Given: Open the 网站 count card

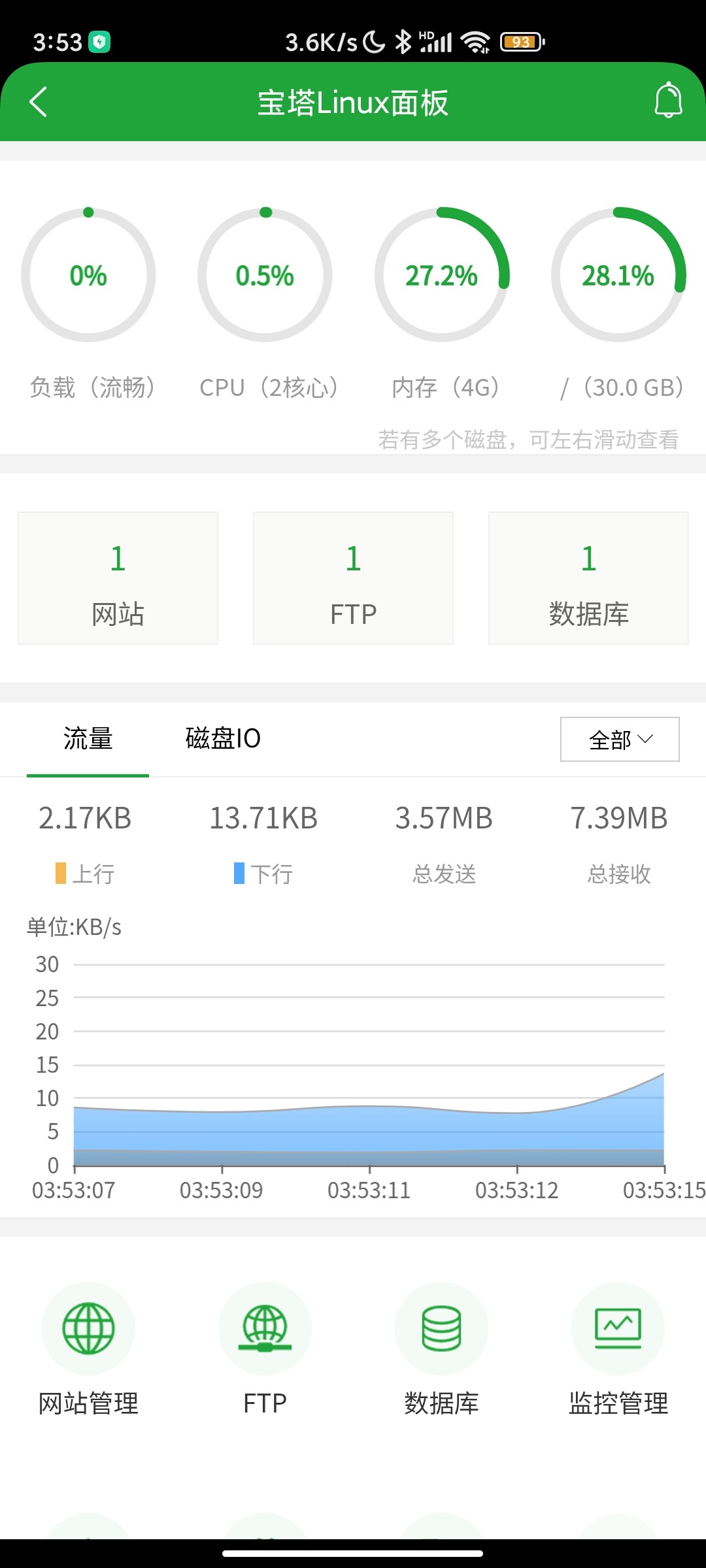Looking at the screenshot, I should coord(118,578).
